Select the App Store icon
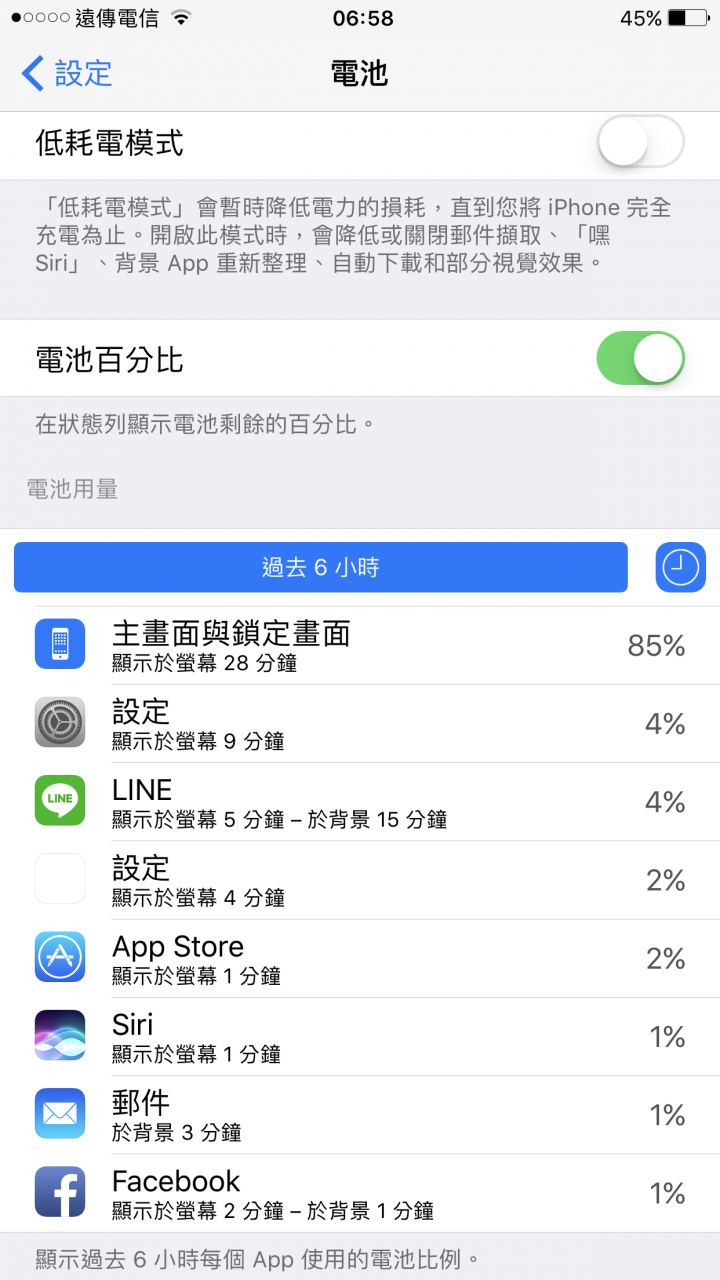Image resolution: width=720 pixels, height=1280 pixels. click(x=59, y=957)
